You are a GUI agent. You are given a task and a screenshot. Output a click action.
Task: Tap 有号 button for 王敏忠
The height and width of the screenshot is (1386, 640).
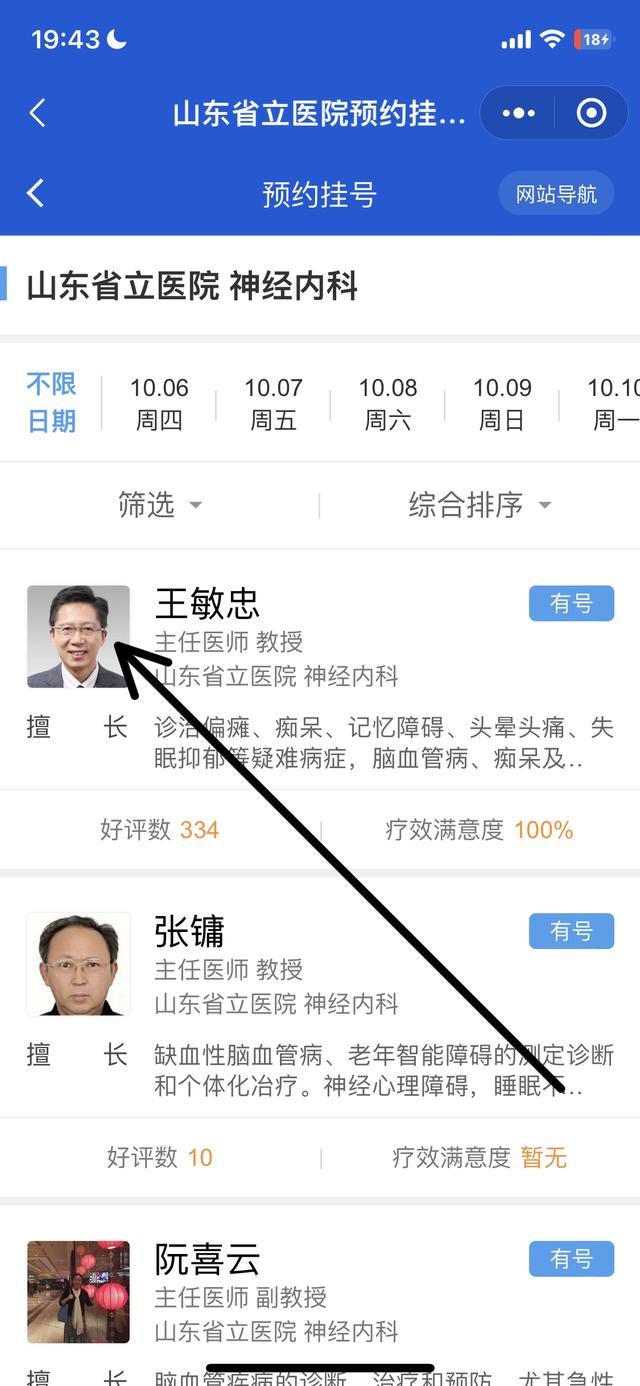point(571,604)
